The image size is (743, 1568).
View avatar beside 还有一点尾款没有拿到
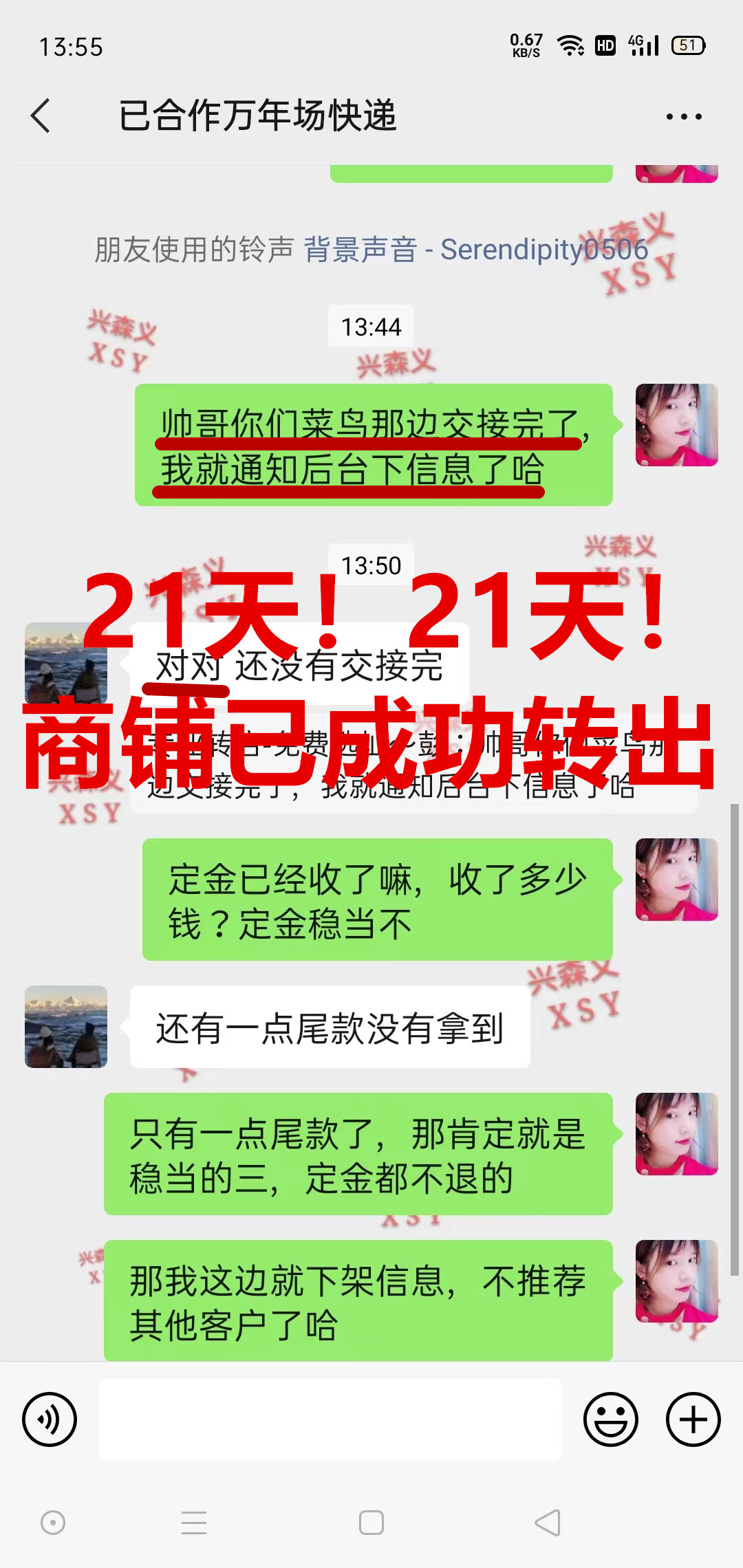coord(66,1027)
